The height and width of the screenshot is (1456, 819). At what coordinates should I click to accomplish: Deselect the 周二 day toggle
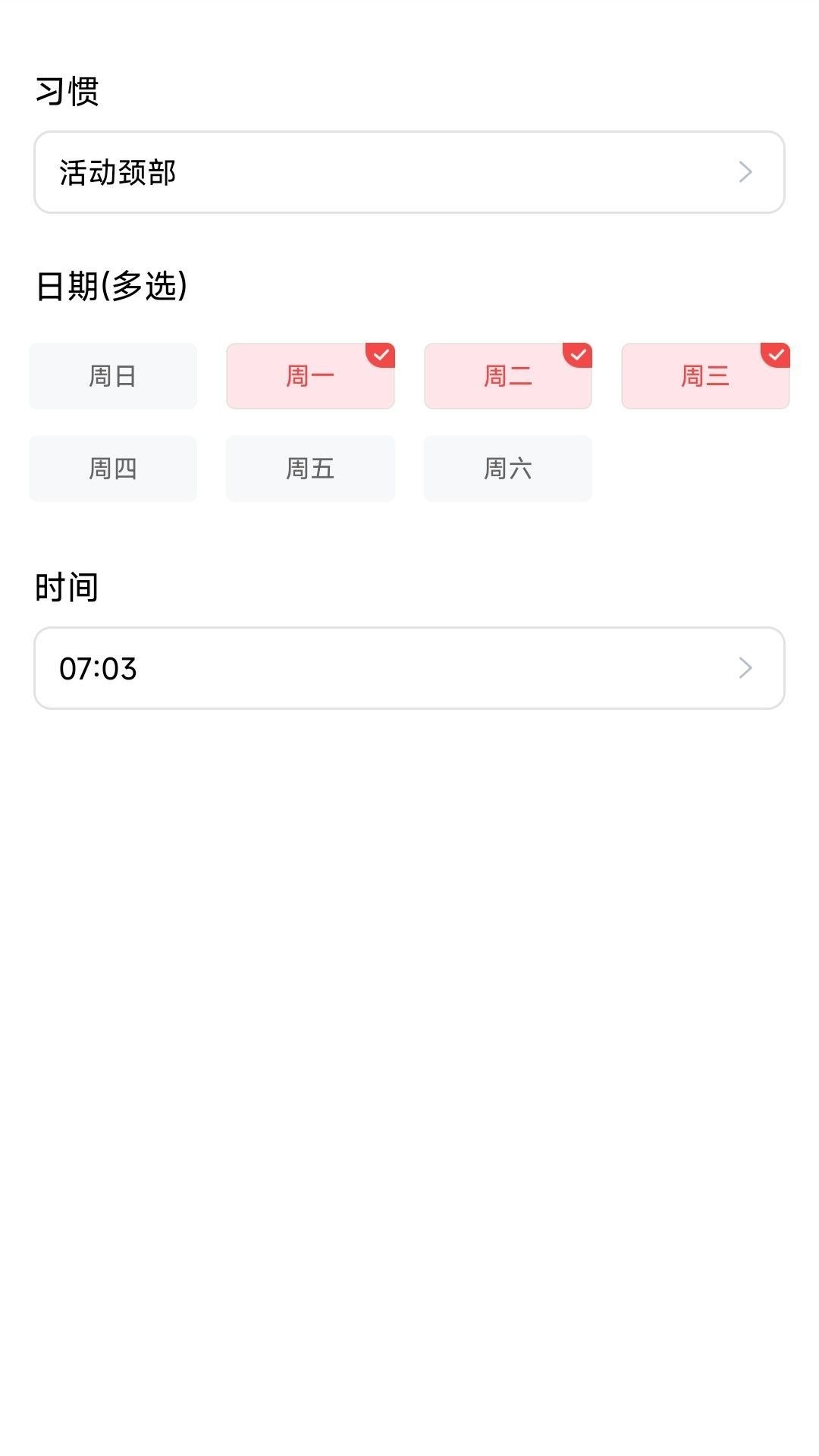507,375
